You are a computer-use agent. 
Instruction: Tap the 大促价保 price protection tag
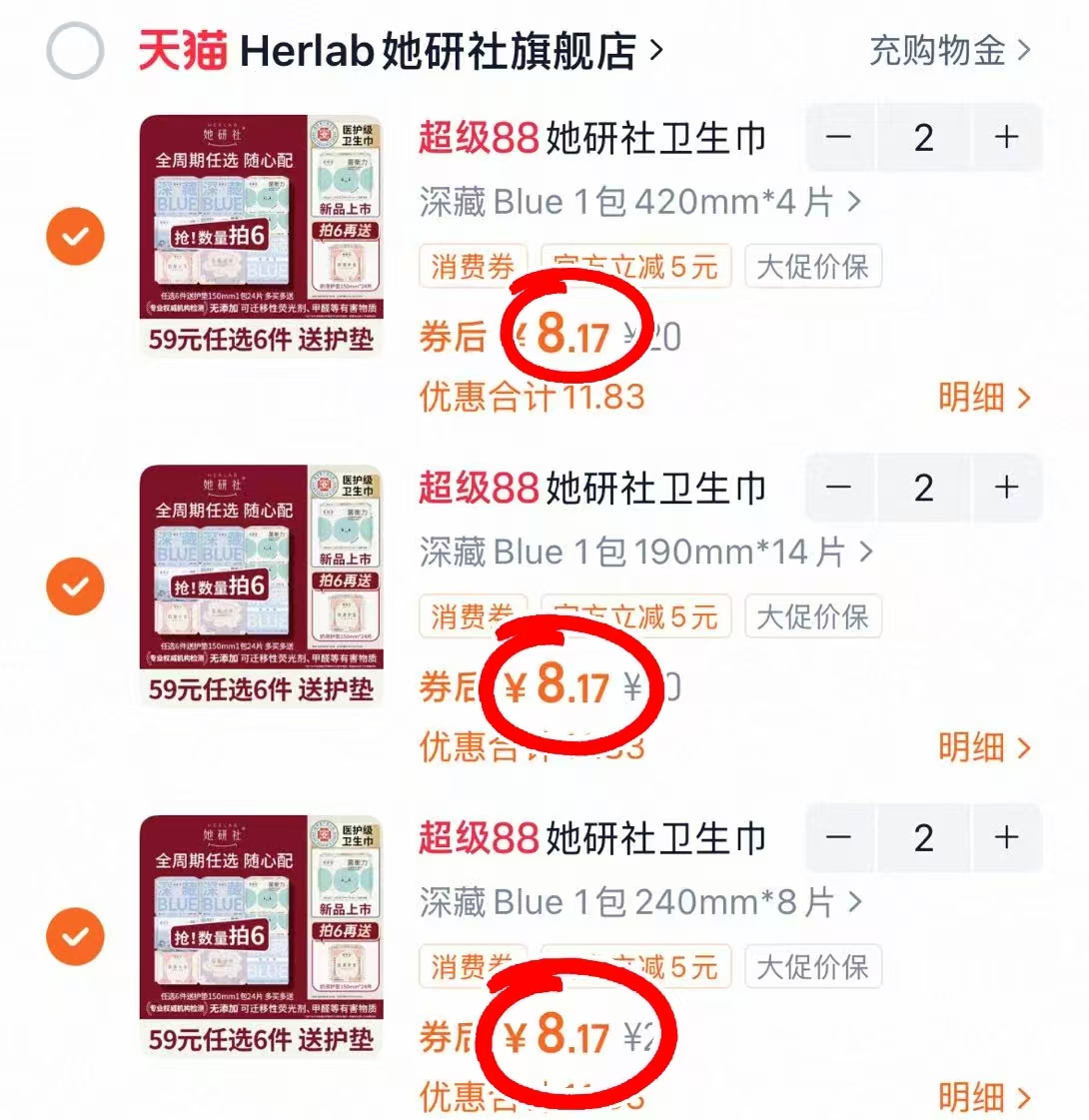point(812,266)
